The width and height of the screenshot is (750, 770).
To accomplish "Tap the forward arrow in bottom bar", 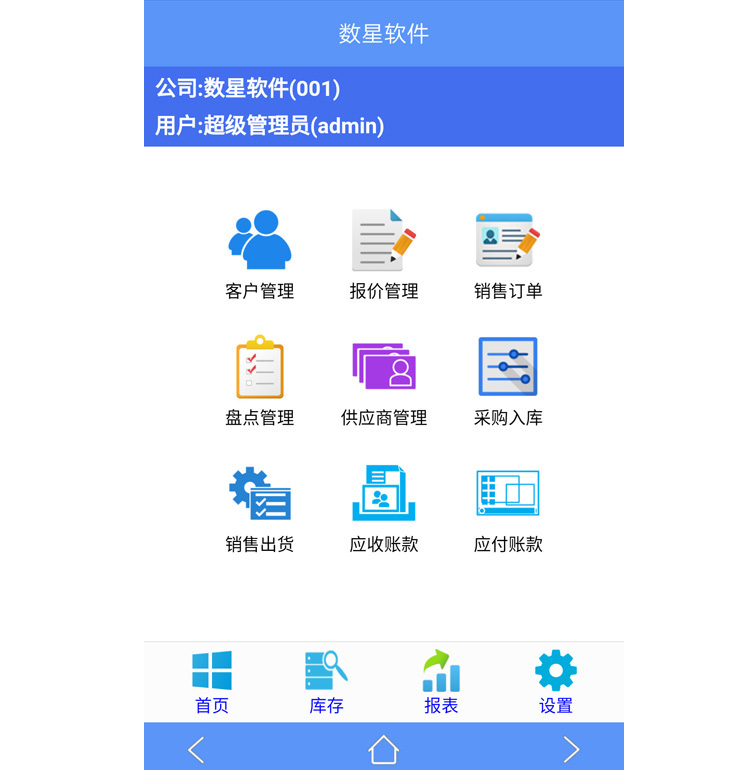I will point(571,749).
